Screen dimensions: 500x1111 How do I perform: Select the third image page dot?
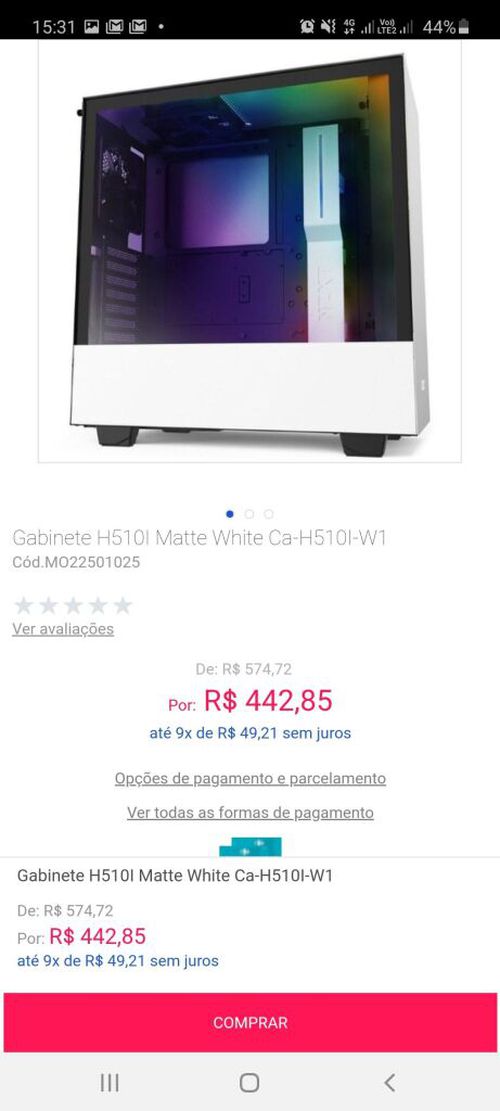tap(268, 514)
